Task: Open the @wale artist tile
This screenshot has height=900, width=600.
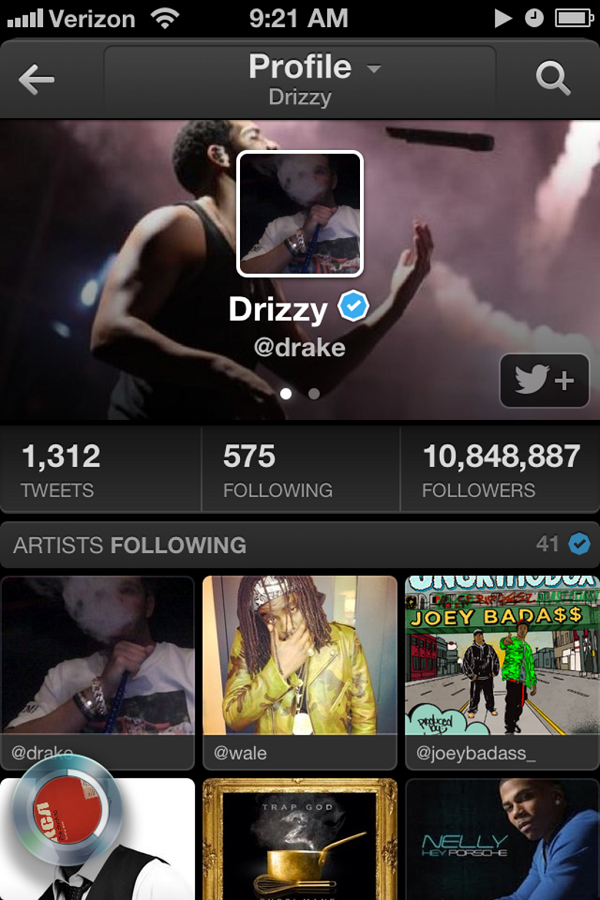Action: tap(300, 671)
